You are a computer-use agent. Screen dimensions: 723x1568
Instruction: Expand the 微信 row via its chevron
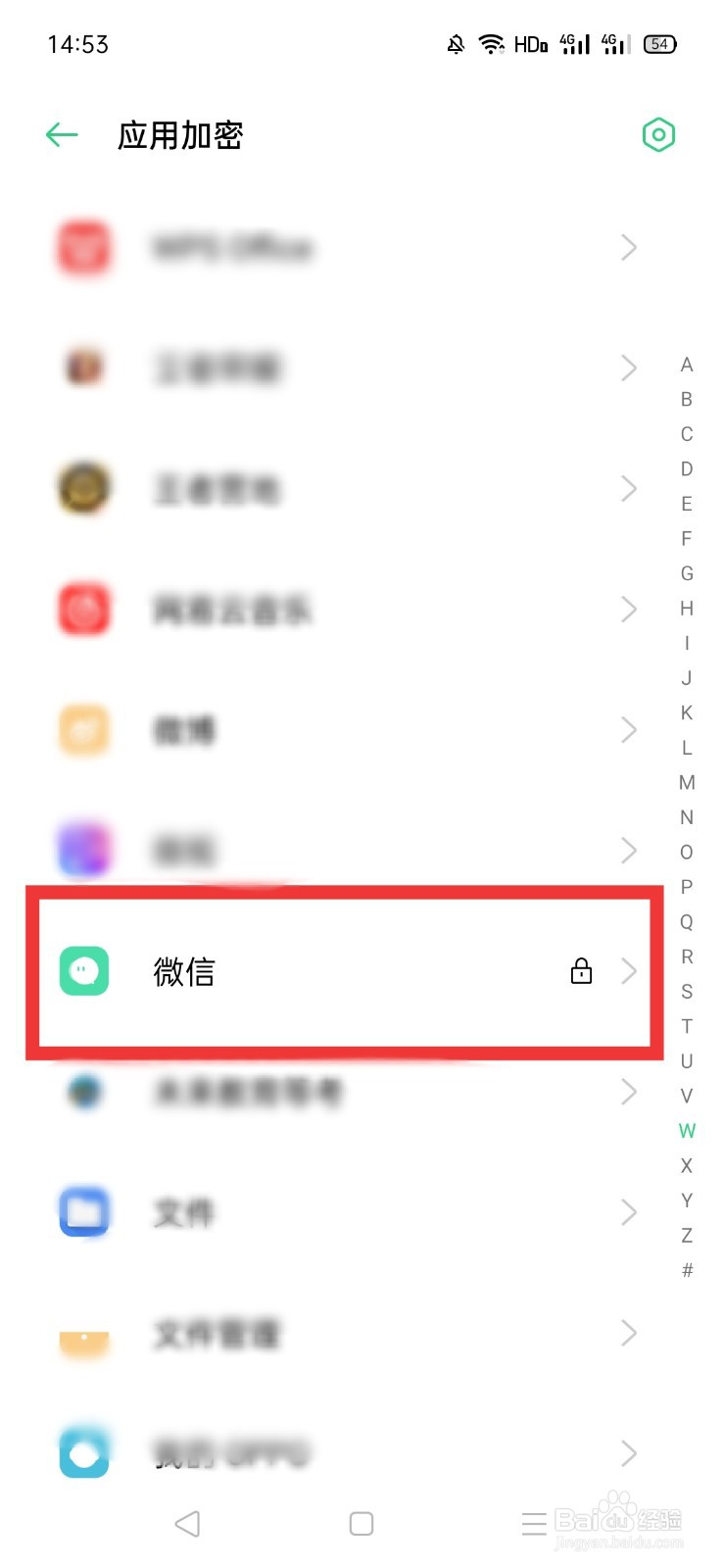click(630, 972)
